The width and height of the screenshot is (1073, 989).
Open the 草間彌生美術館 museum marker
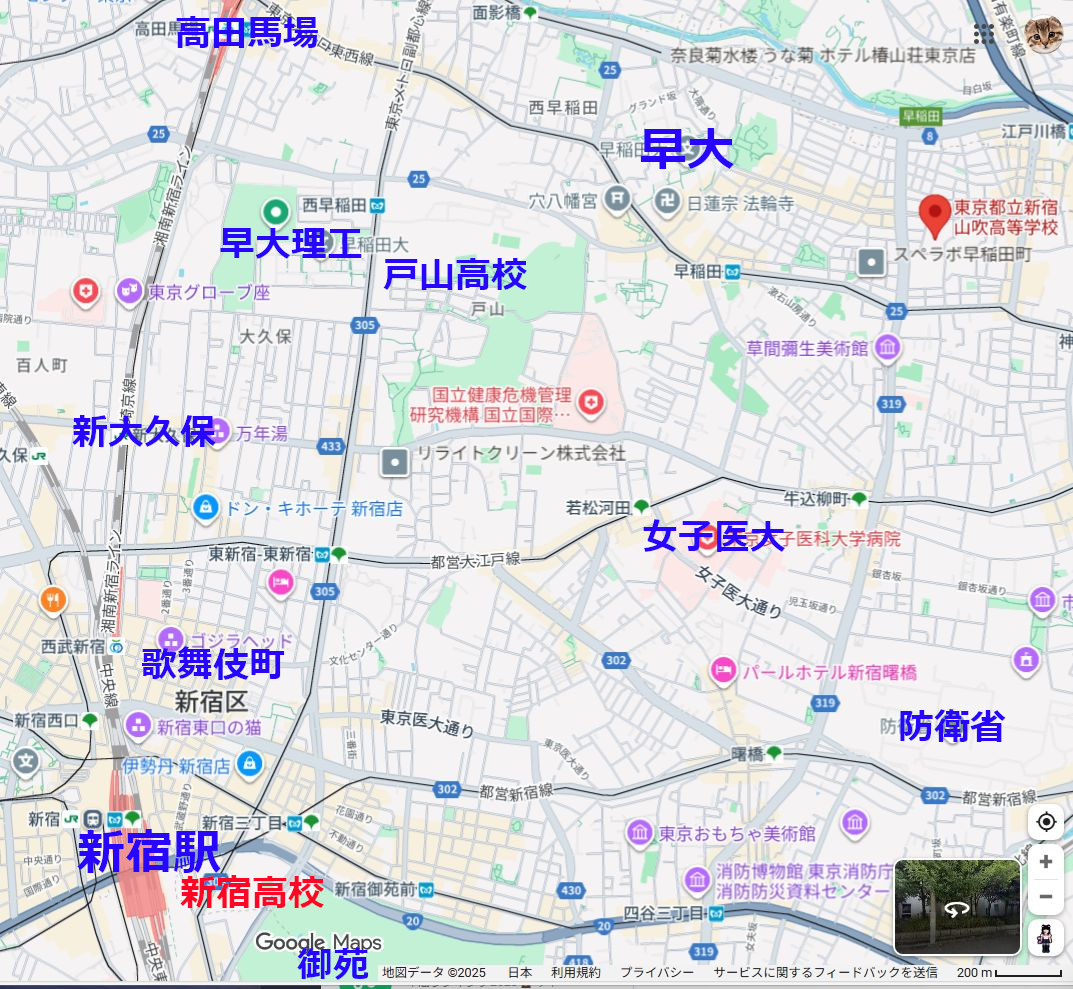coord(887,348)
